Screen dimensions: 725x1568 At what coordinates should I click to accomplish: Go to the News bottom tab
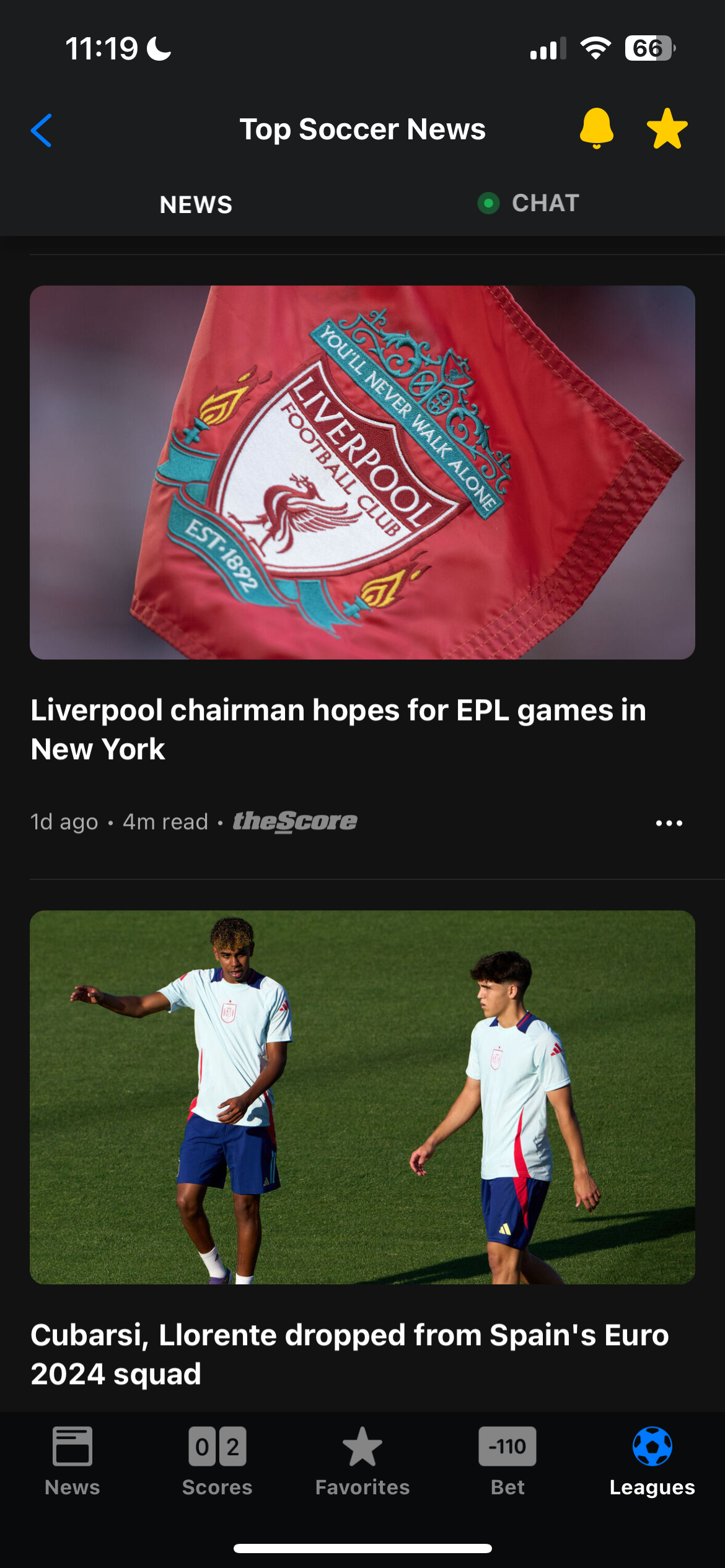click(x=72, y=1460)
